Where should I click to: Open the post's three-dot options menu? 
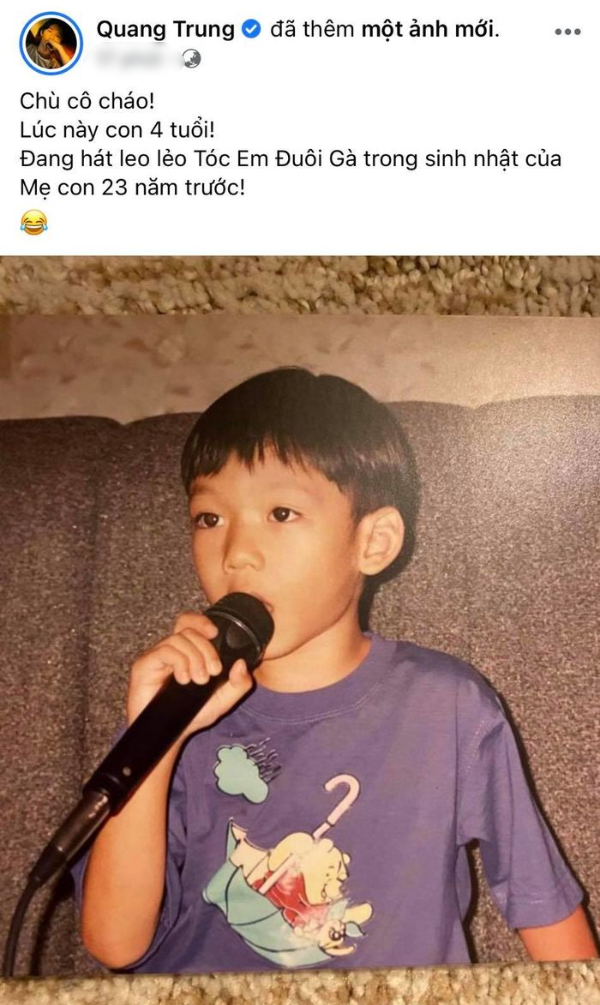[567, 32]
